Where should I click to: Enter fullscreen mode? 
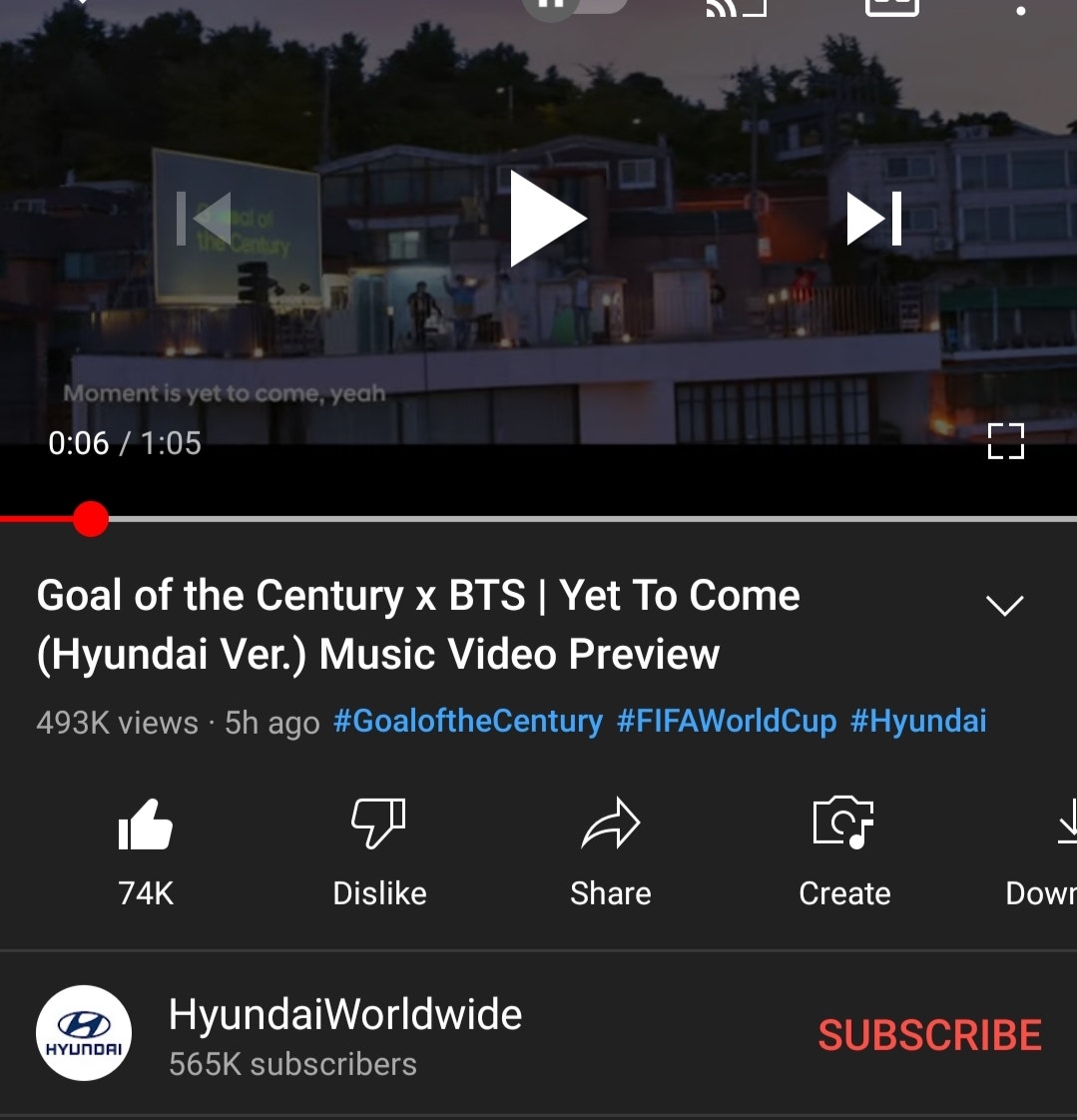tap(1005, 440)
